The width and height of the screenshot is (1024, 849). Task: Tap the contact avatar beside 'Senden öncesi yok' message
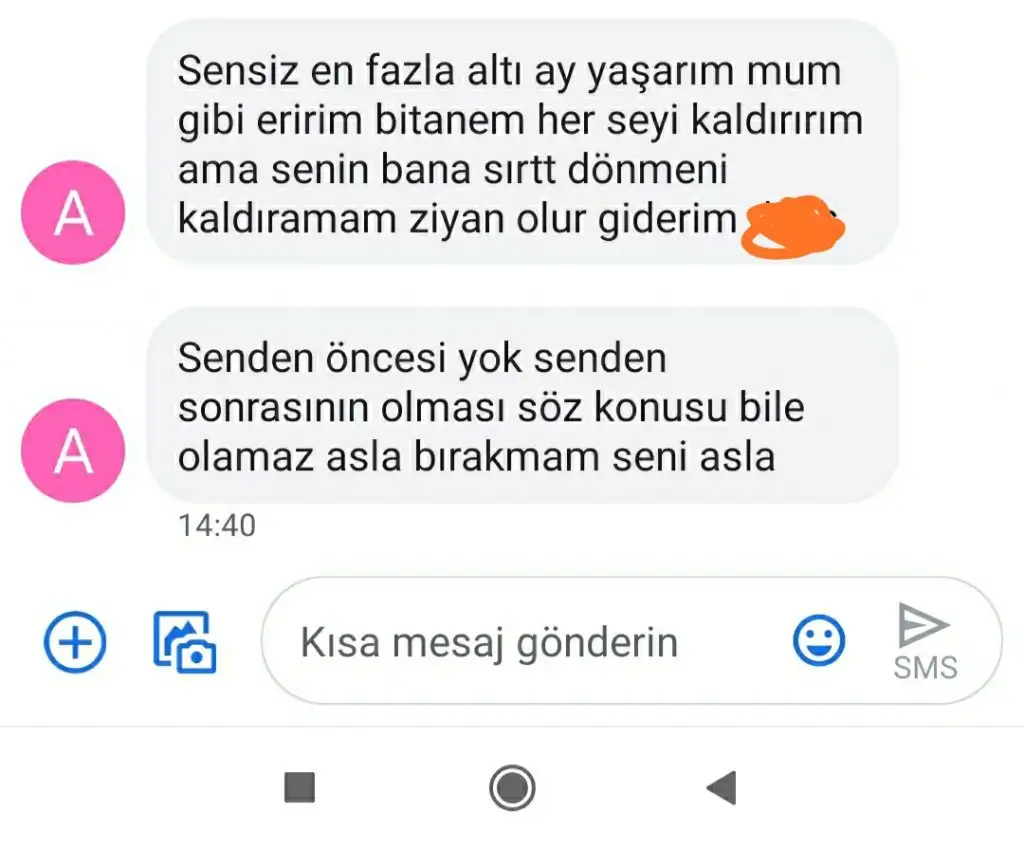[x=73, y=450]
